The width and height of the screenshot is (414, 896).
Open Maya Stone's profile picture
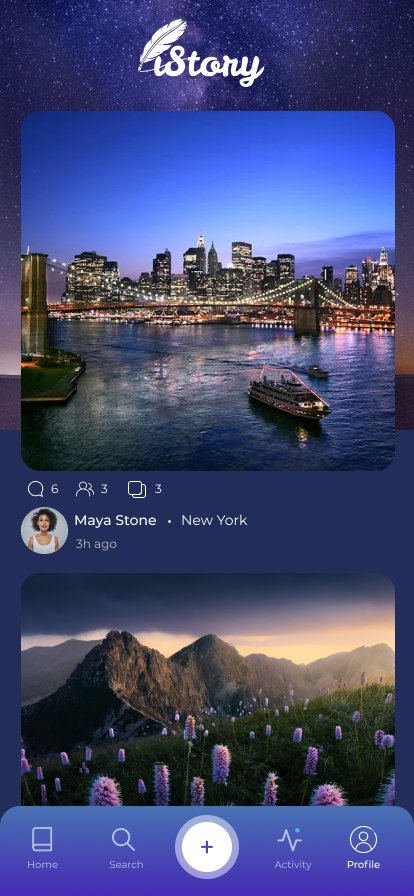[x=45, y=531]
